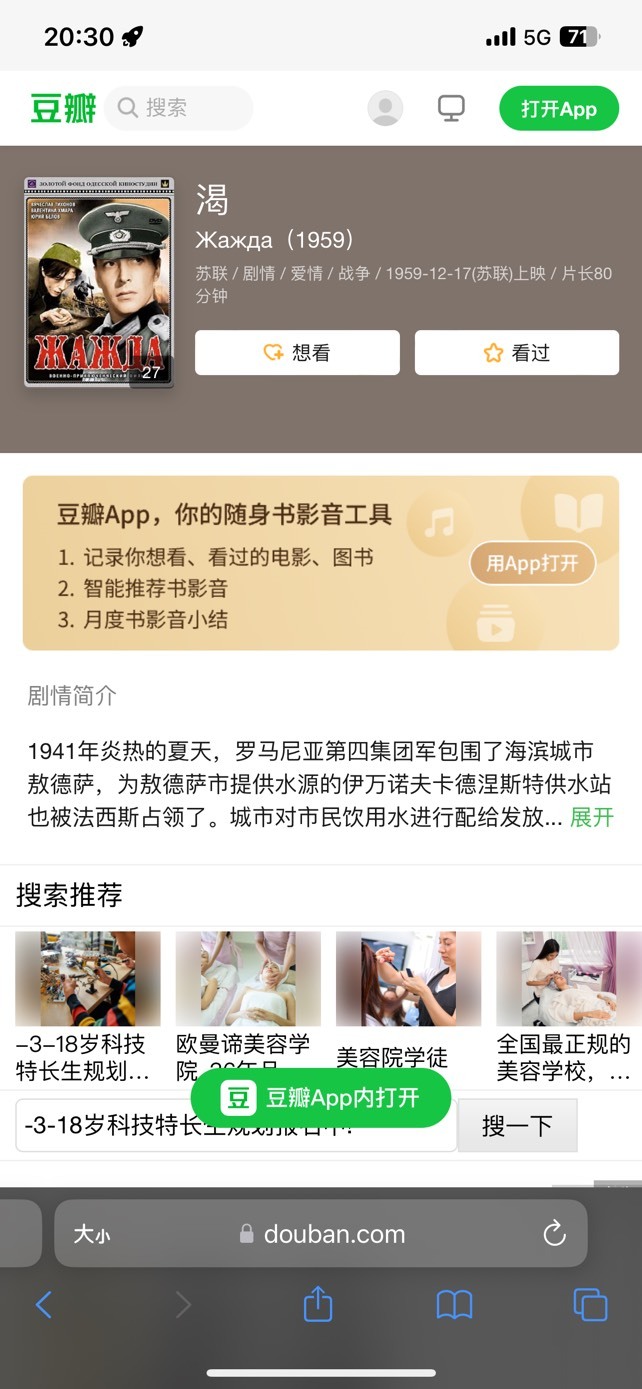Tap the 搜一下 search button

pyautogui.click(x=518, y=1126)
